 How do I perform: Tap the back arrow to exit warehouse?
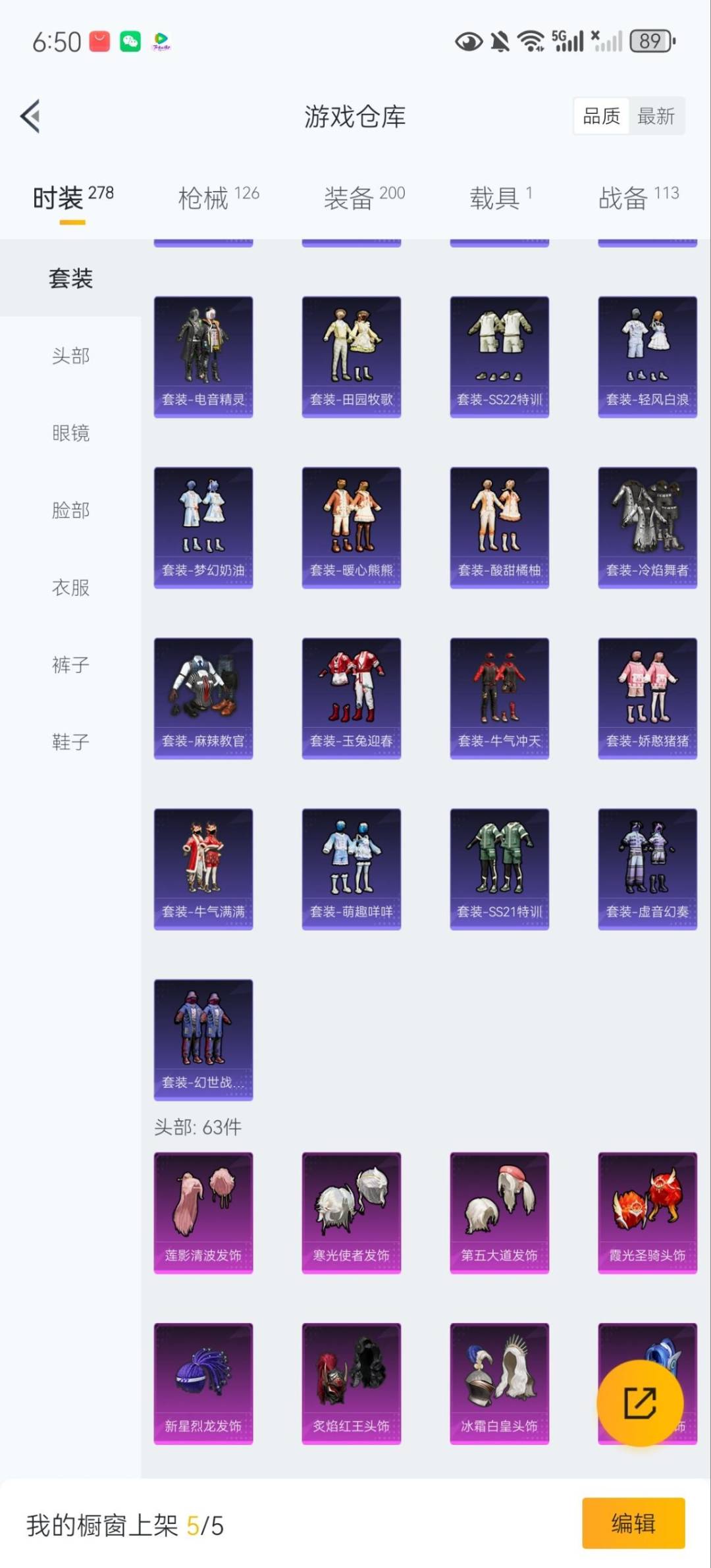(x=29, y=116)
